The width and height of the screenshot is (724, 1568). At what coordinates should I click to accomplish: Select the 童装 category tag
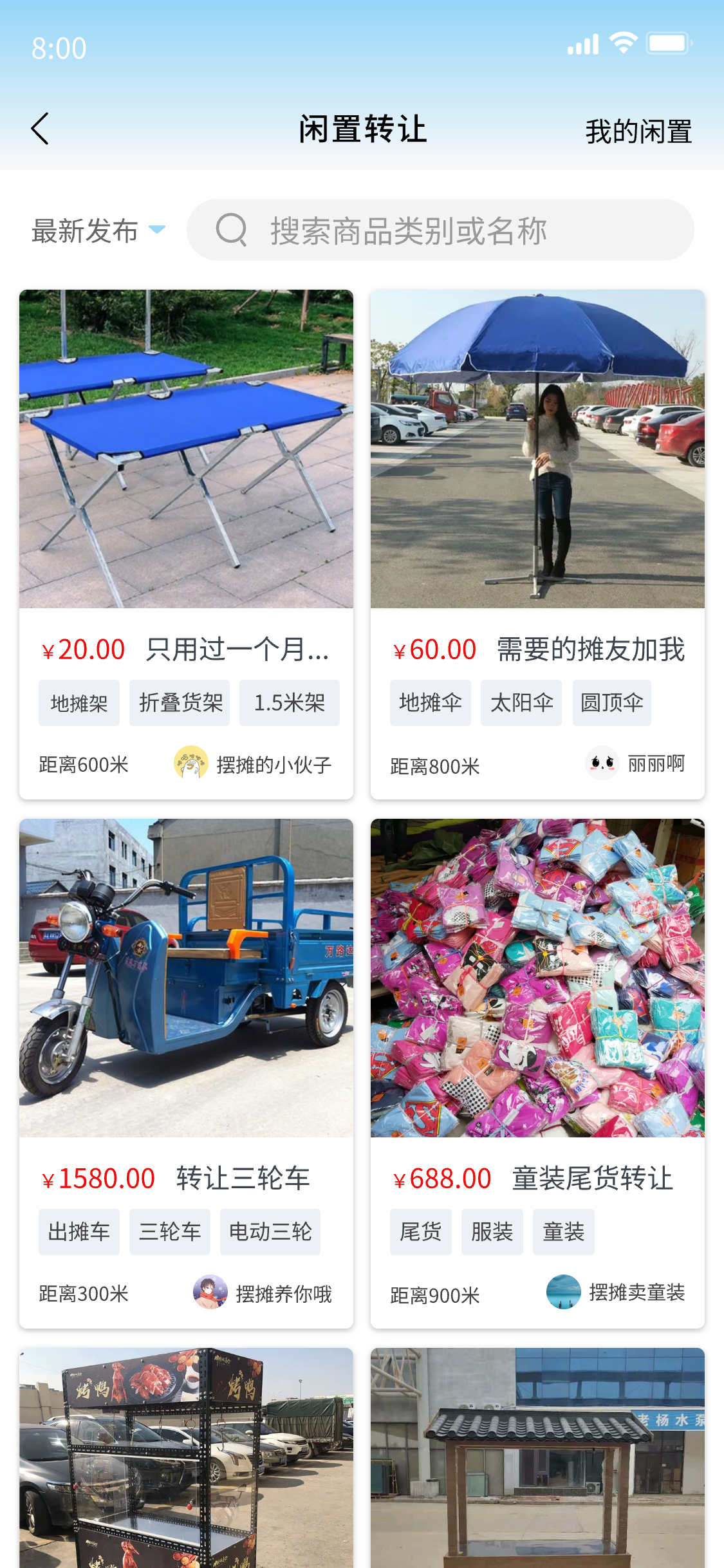click(x=563, y=1231)
